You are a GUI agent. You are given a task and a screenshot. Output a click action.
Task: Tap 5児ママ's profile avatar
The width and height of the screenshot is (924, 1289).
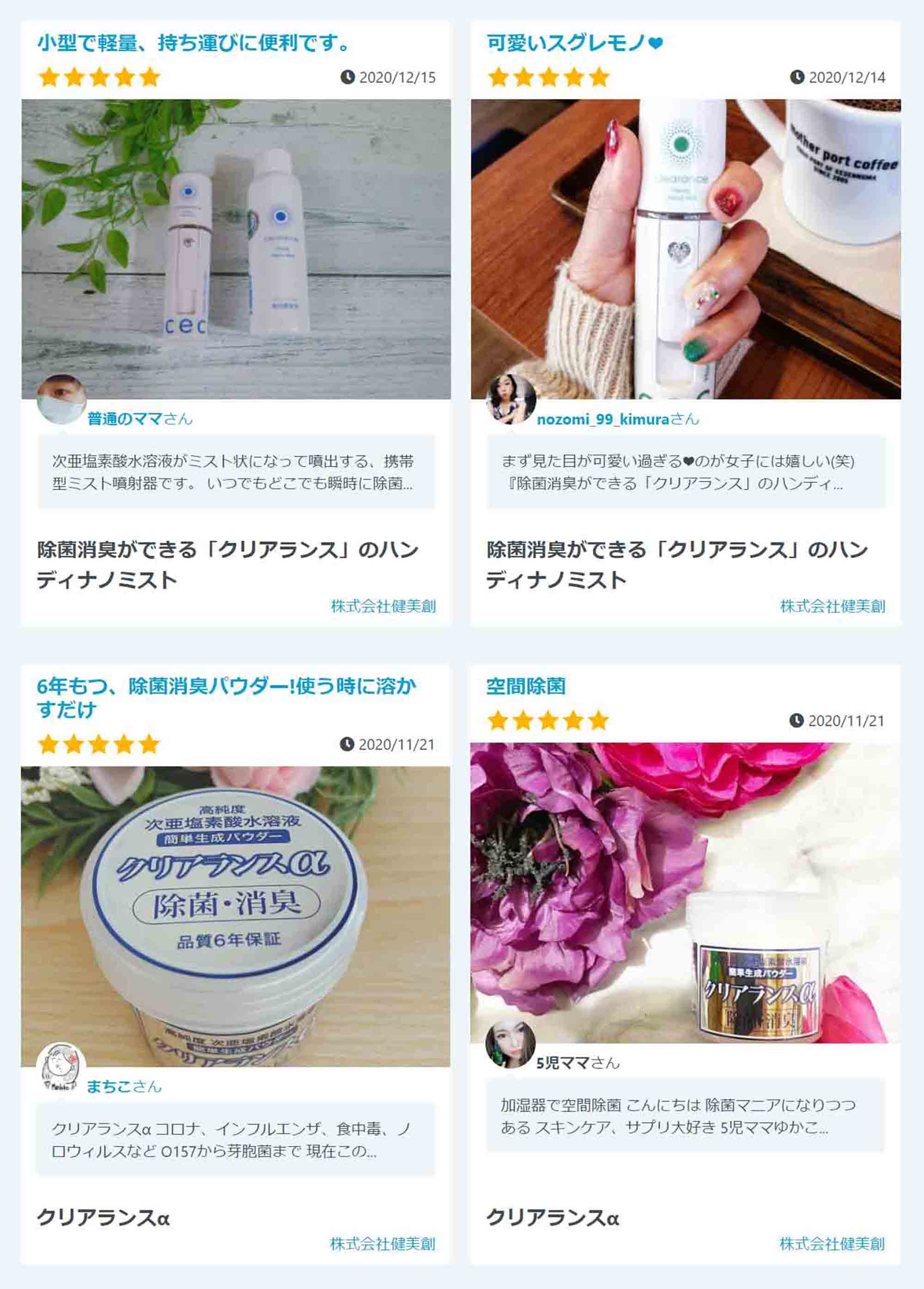tap(510, 1044)
